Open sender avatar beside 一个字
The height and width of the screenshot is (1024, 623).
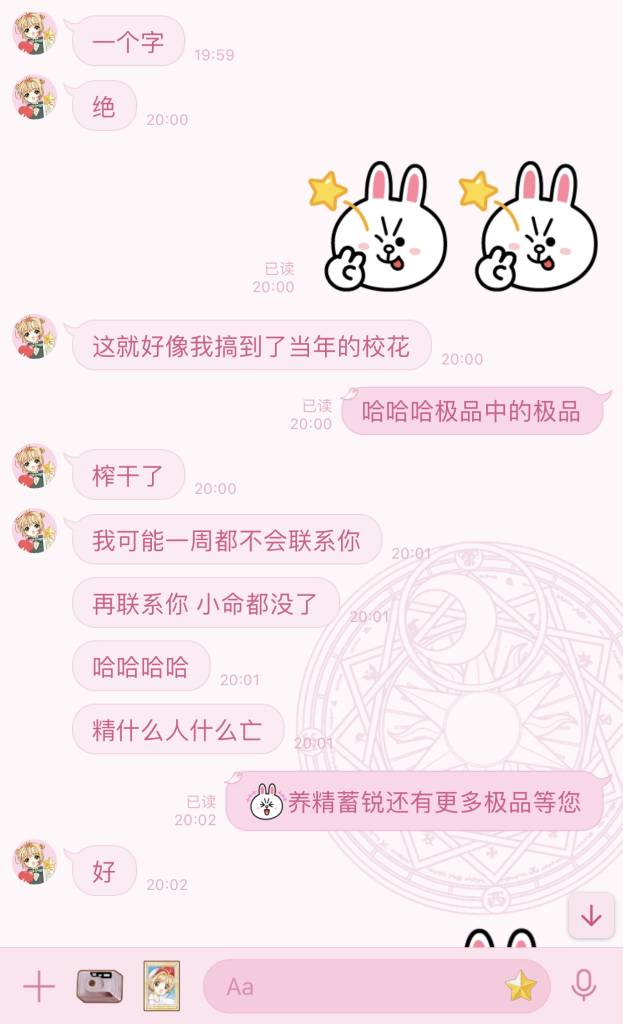[x=34, y=34]
